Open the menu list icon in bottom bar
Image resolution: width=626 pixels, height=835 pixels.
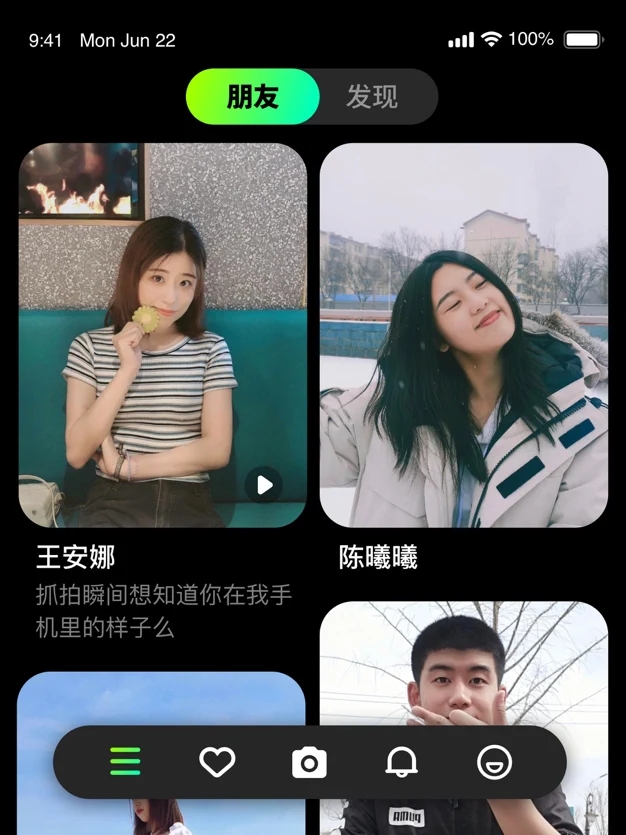click(x=125, y=763)
